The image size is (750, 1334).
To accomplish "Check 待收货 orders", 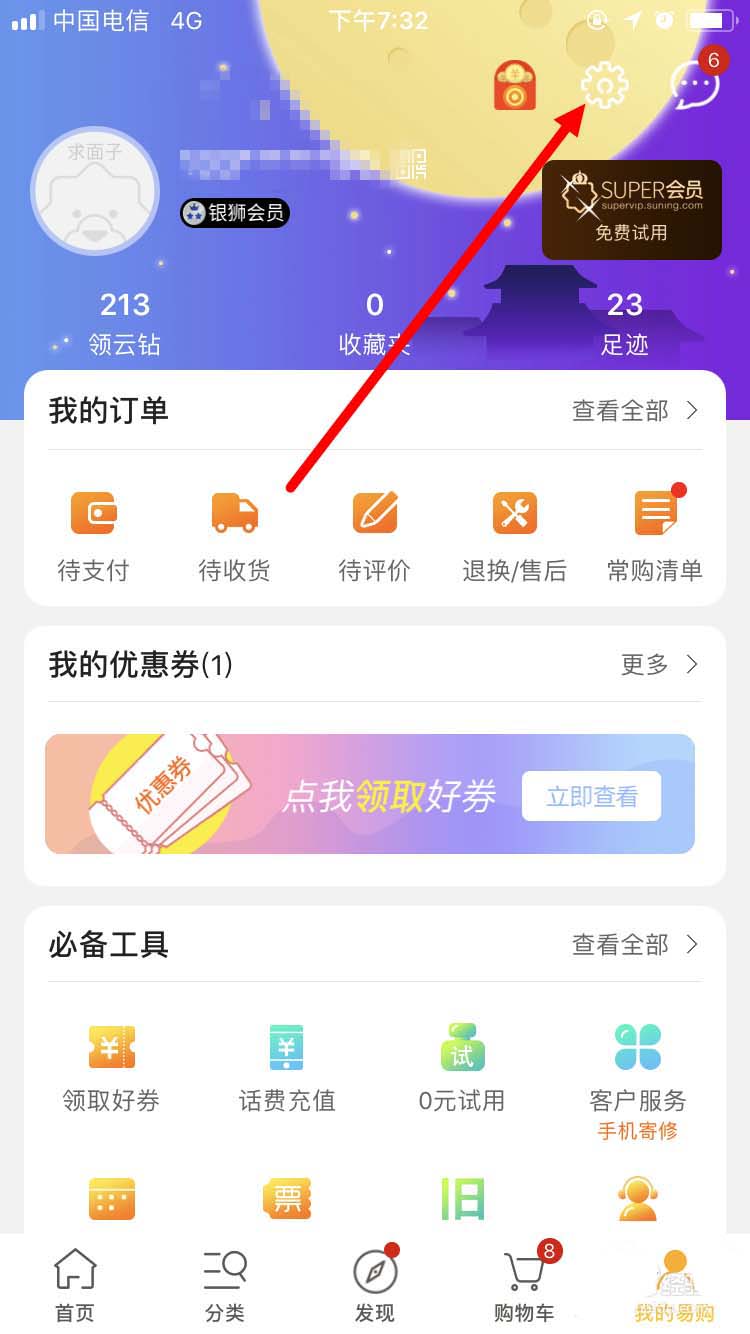I will pyautogui.click(x=234, y=535).
